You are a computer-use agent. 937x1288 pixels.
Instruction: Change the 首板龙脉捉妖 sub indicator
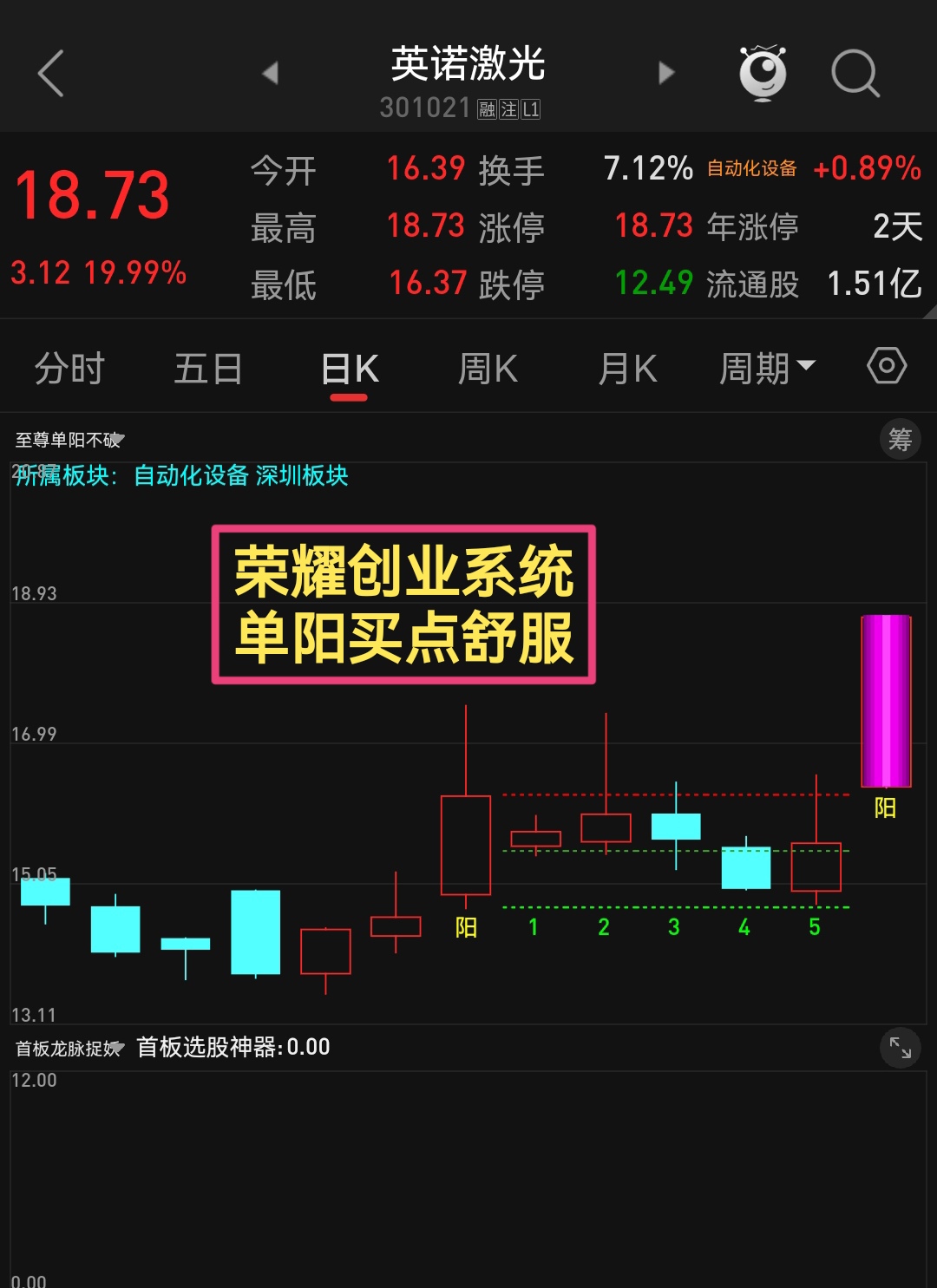69,1049
